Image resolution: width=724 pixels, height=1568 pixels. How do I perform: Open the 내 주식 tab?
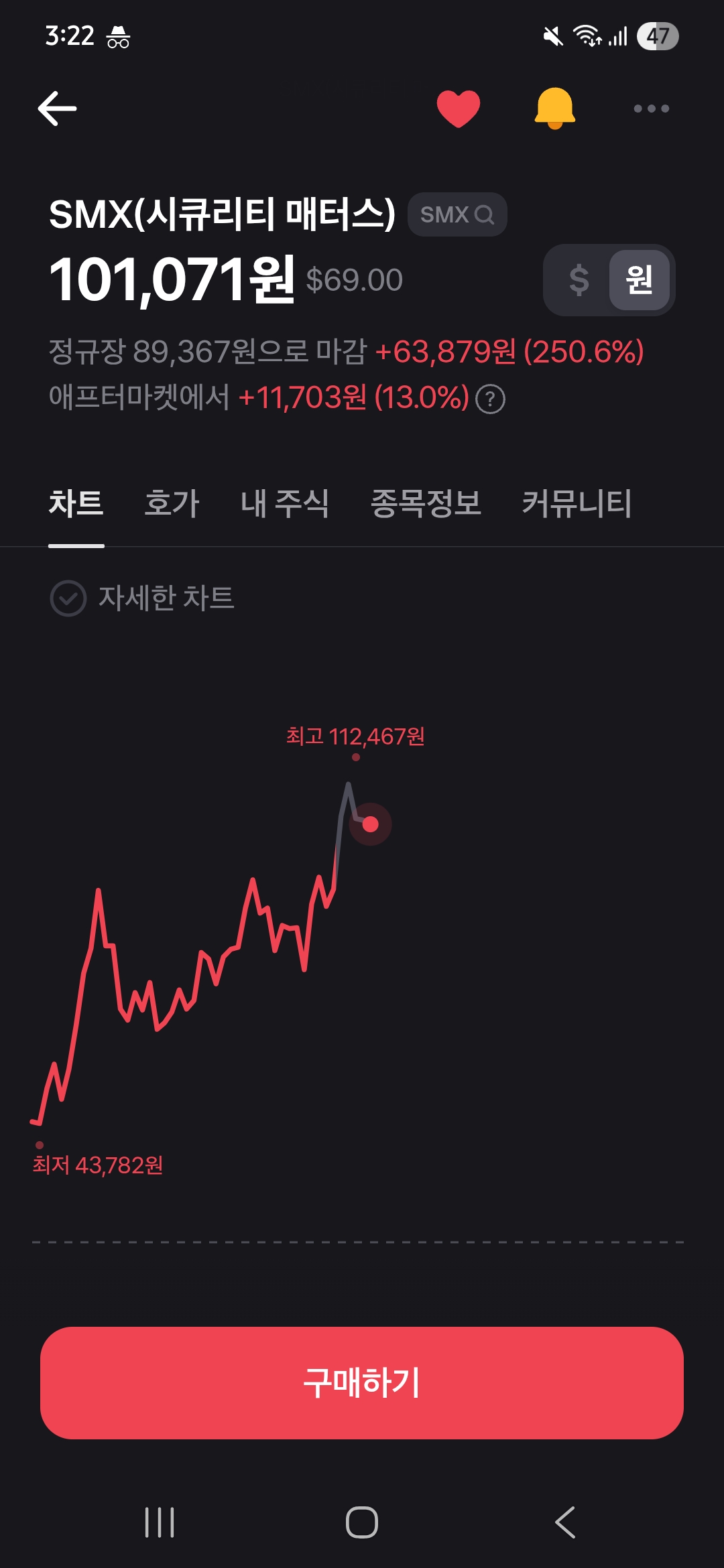point(285,503)
